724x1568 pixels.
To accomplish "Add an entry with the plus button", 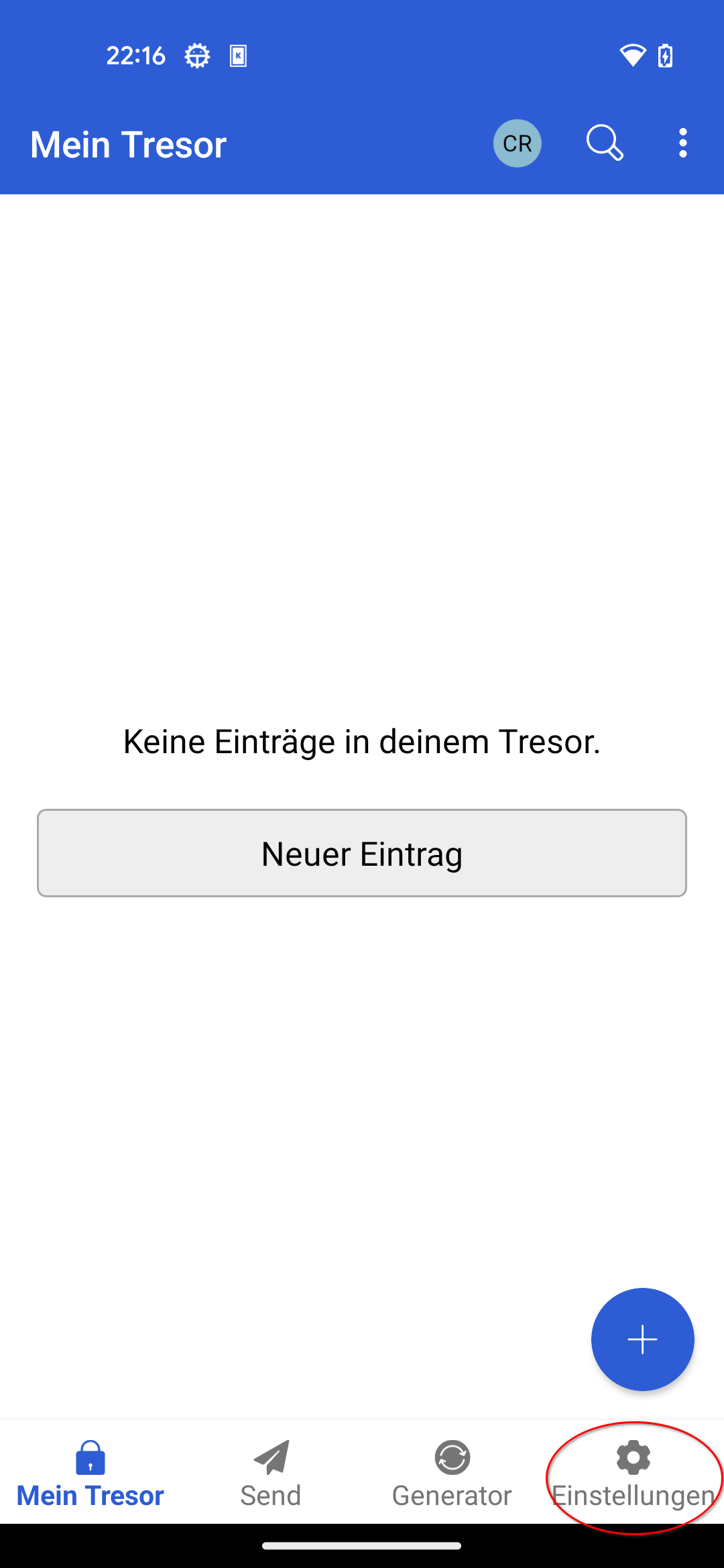I will [x=642, y=1340].
